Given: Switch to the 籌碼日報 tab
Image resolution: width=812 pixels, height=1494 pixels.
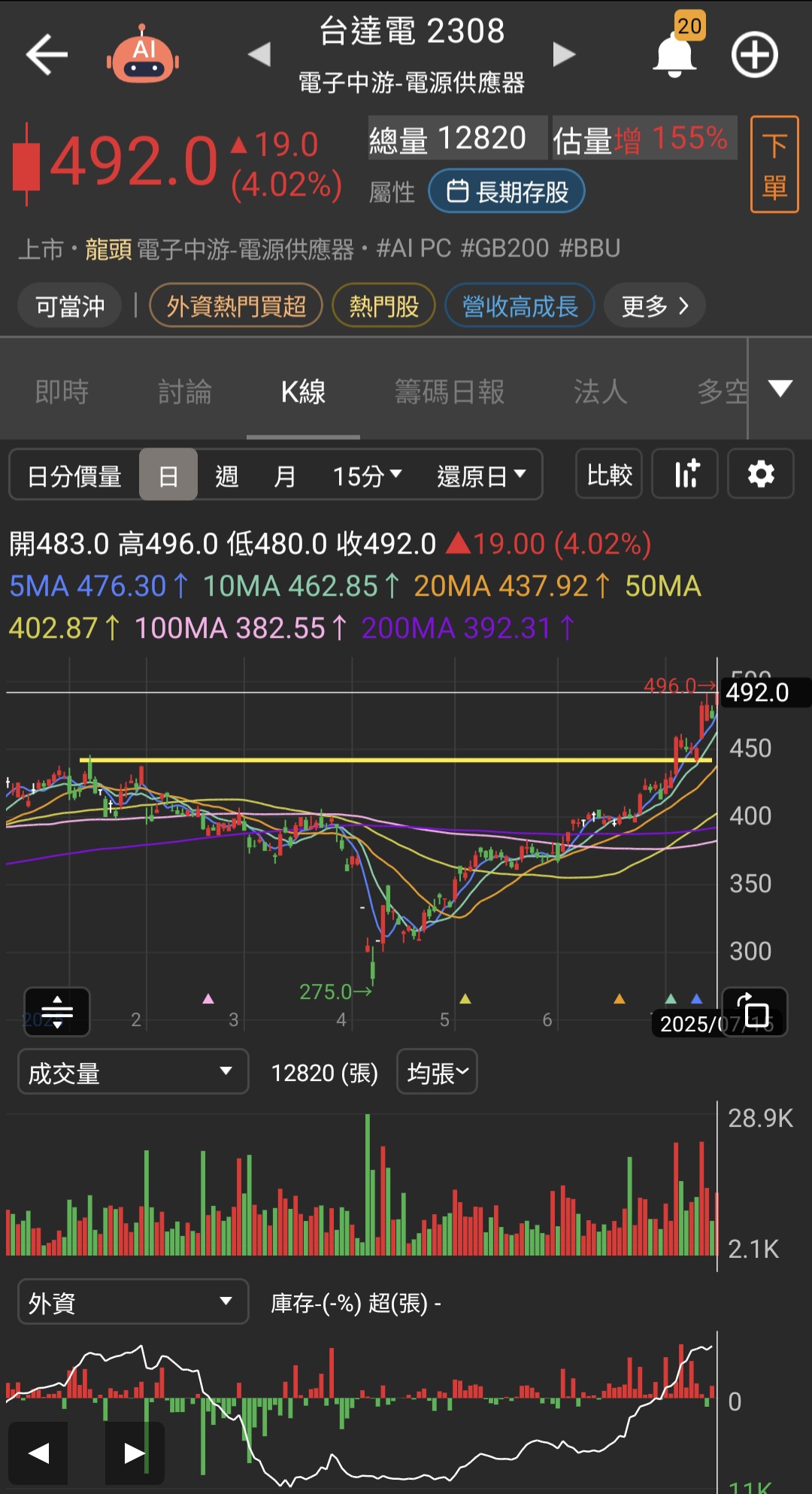Looking at the screenshot, I should tap(450, 392).
